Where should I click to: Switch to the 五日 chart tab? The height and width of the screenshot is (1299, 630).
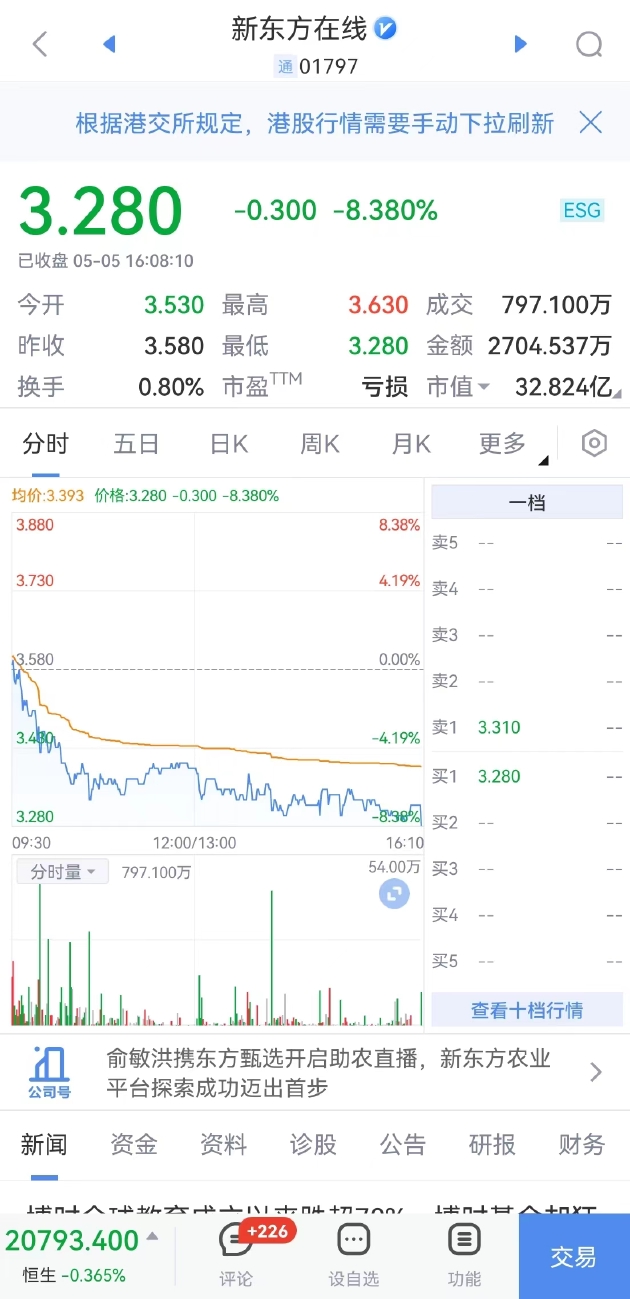[x=136, y=444]
